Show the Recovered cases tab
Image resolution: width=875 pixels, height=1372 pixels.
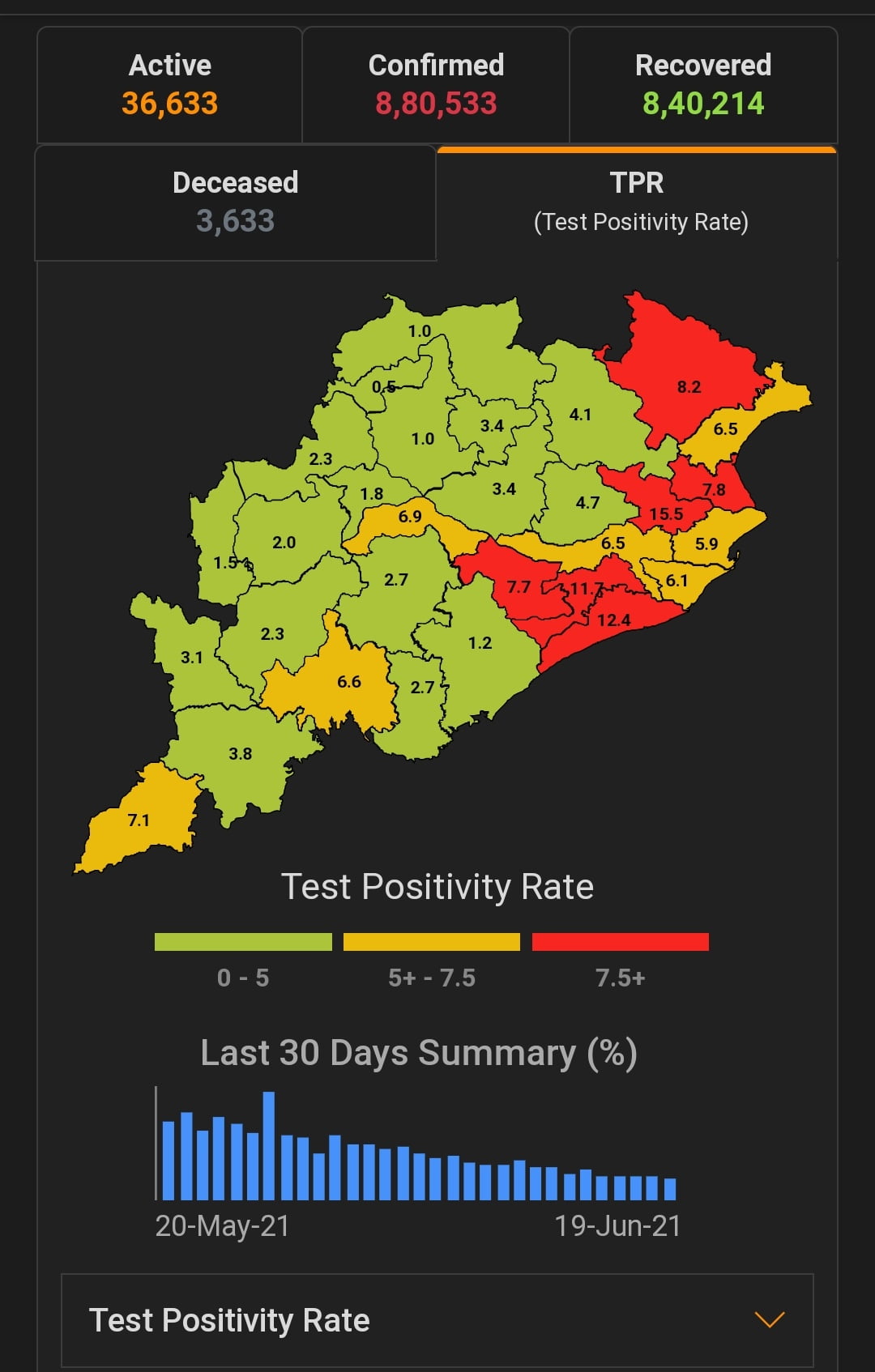(x=703, y=85)
